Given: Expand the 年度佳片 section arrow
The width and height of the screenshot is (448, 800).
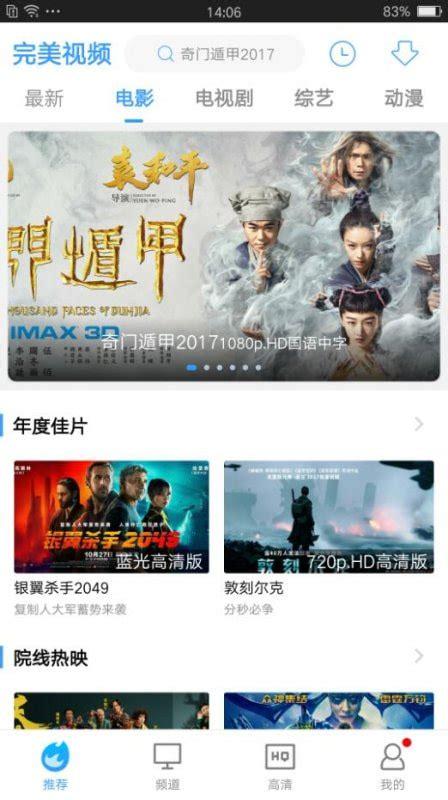Looking at the screenshot, I should point(419,424).
